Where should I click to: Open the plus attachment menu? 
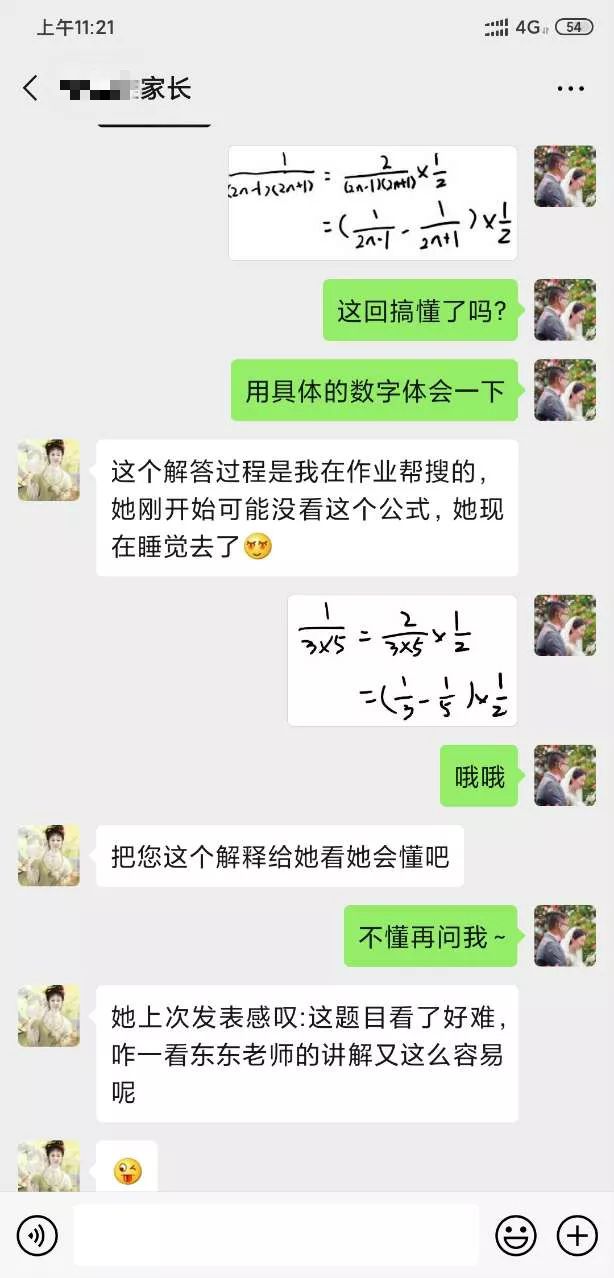pos(576,1236)
